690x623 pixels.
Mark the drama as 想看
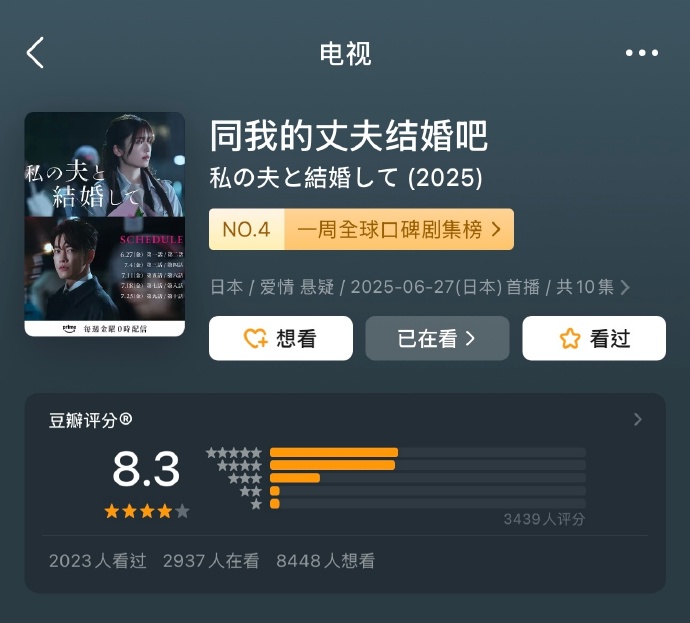[x=280, y=338]
